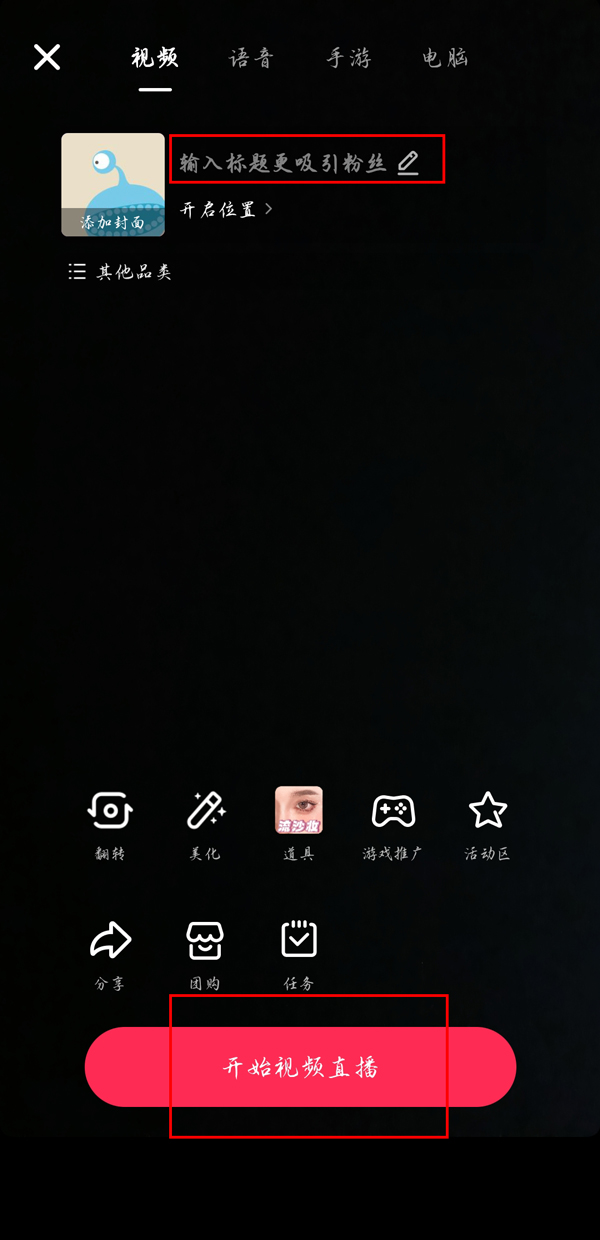Switch to the 语音 tab
600x1240 pixels.
point(251,58)
